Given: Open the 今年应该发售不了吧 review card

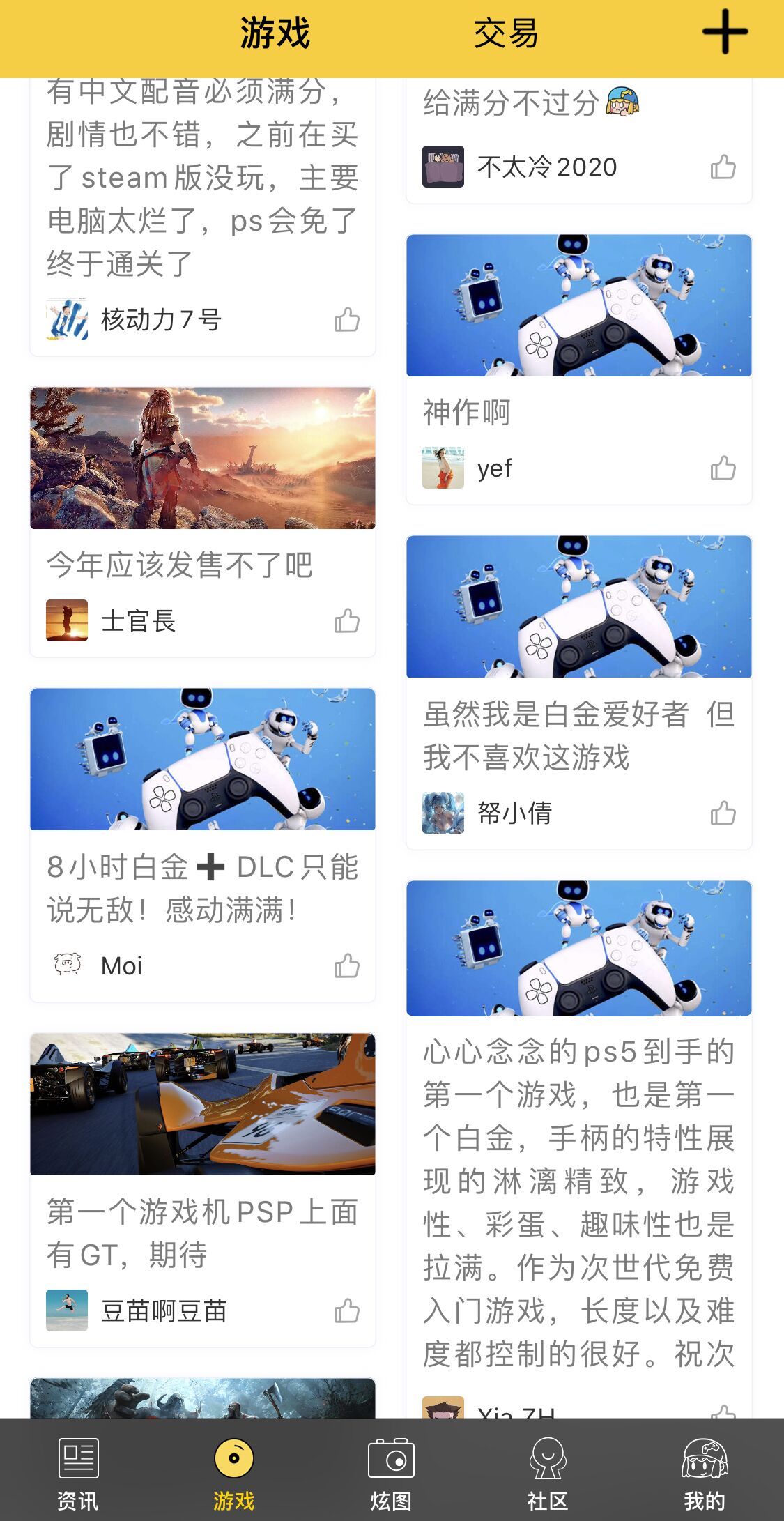Looking at the screenshot, I should pos(202,488).
